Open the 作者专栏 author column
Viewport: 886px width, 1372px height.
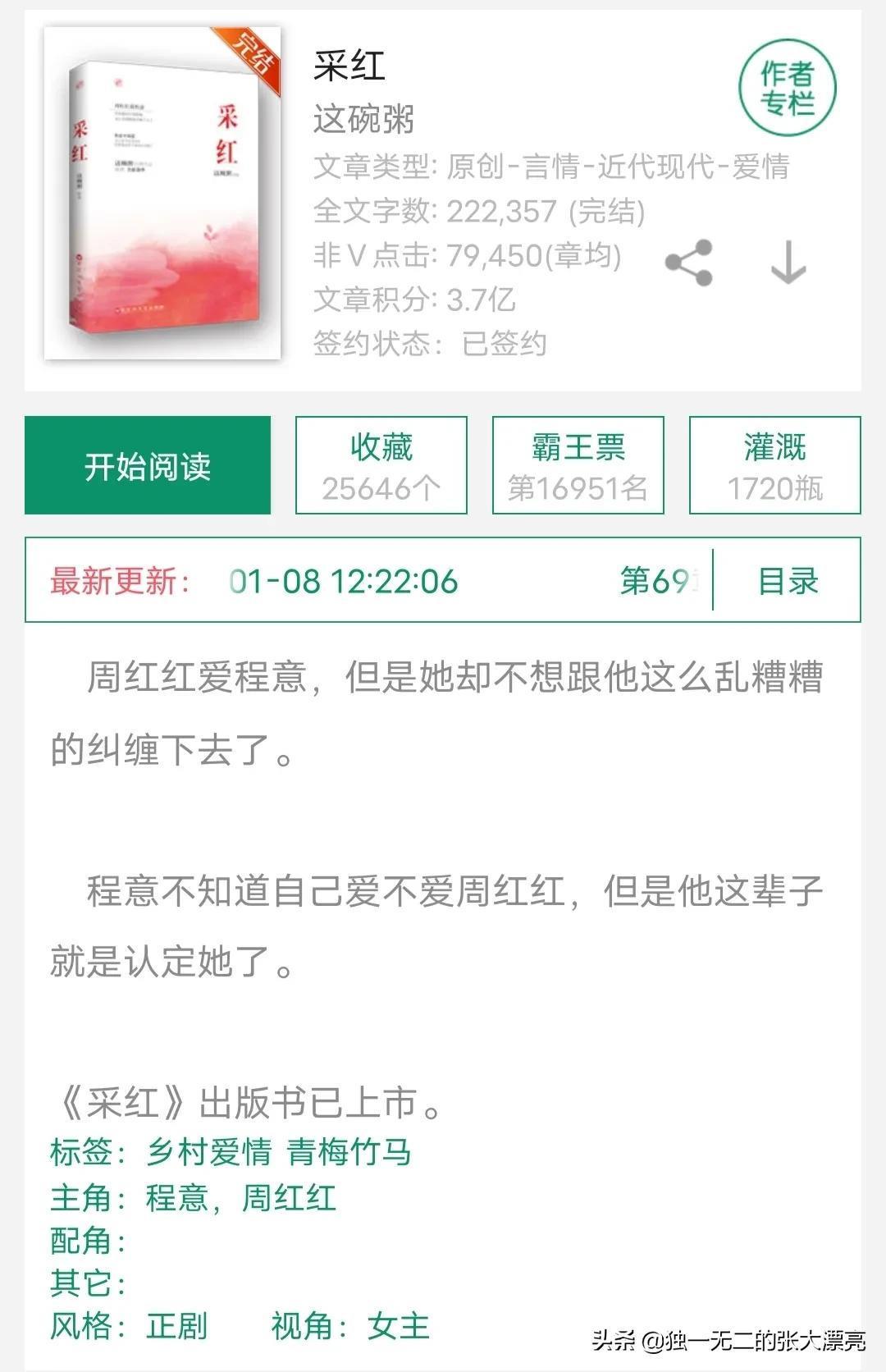[787, 88]
